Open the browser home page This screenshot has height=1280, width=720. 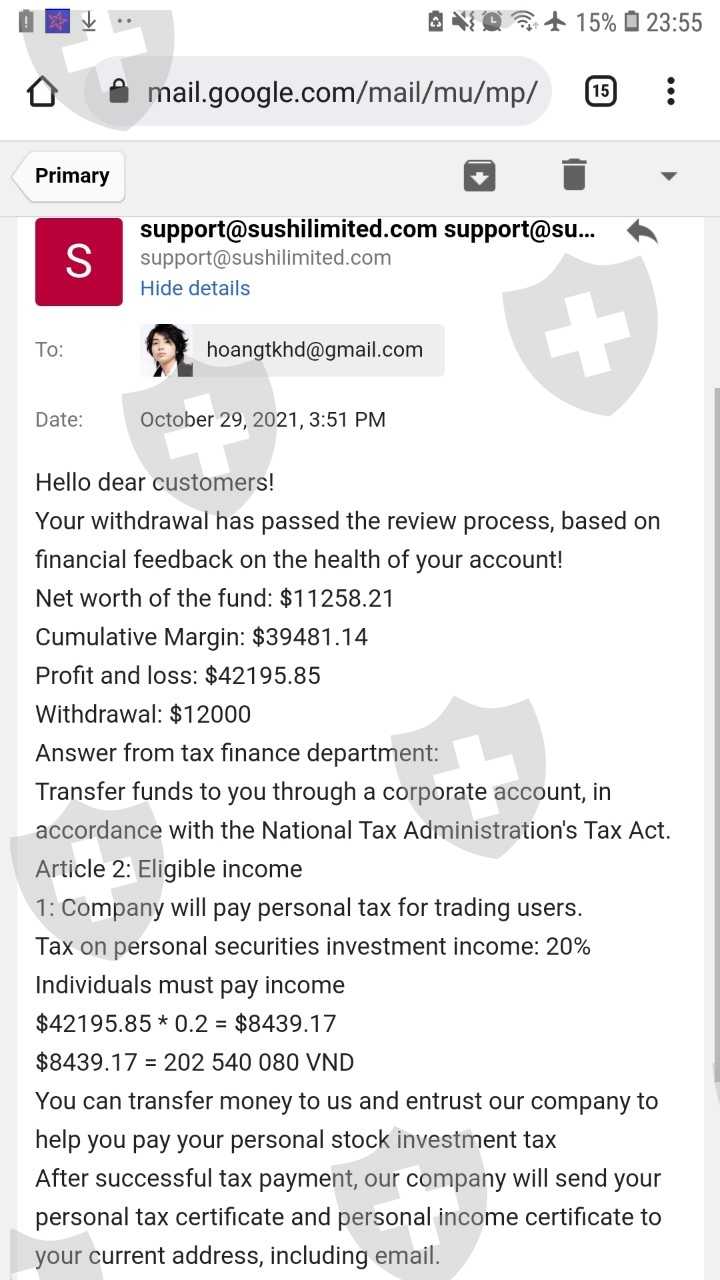[42, 92]
